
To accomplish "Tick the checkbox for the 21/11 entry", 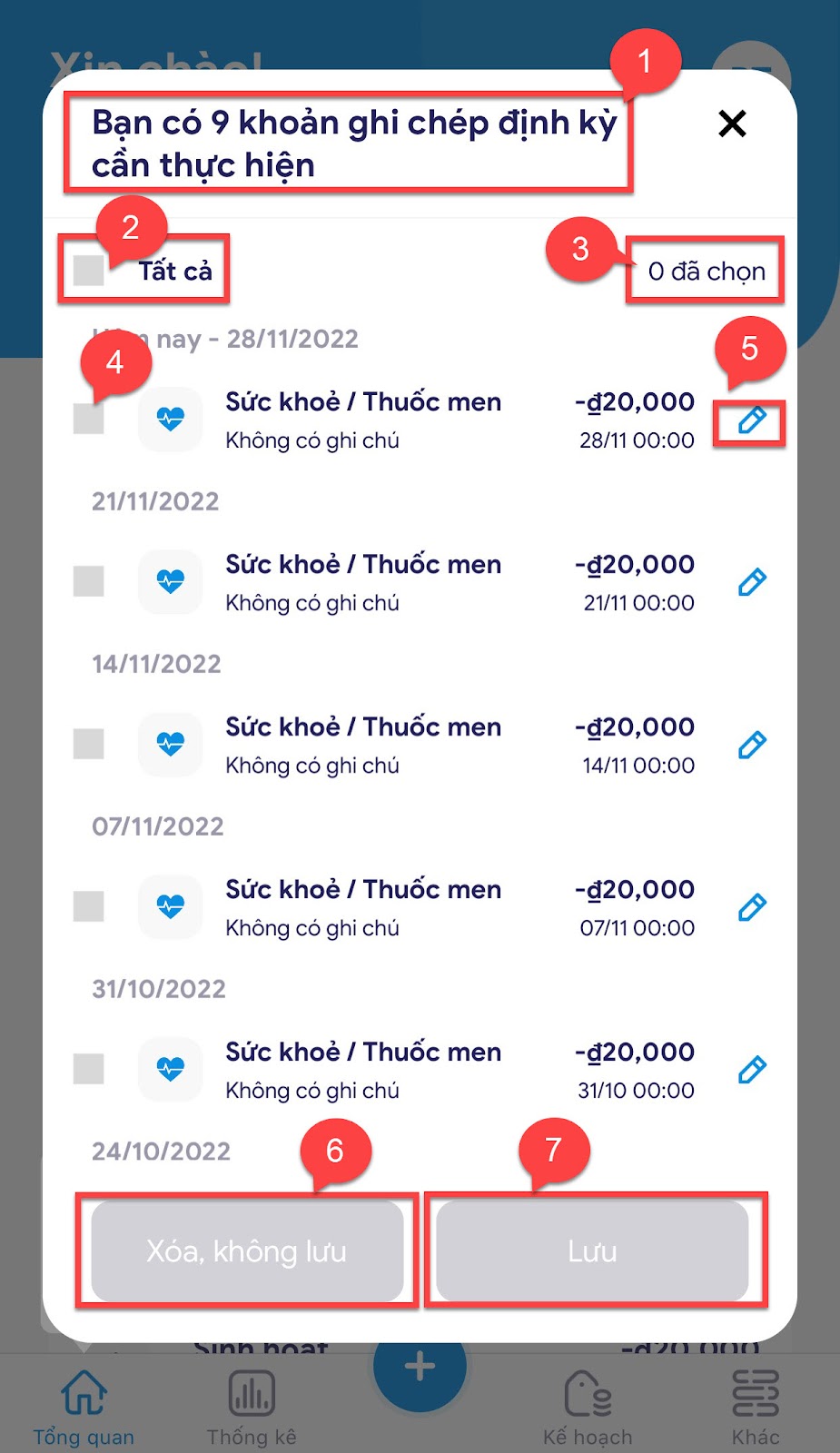I will pyautogui.click(x=89, y=581).
